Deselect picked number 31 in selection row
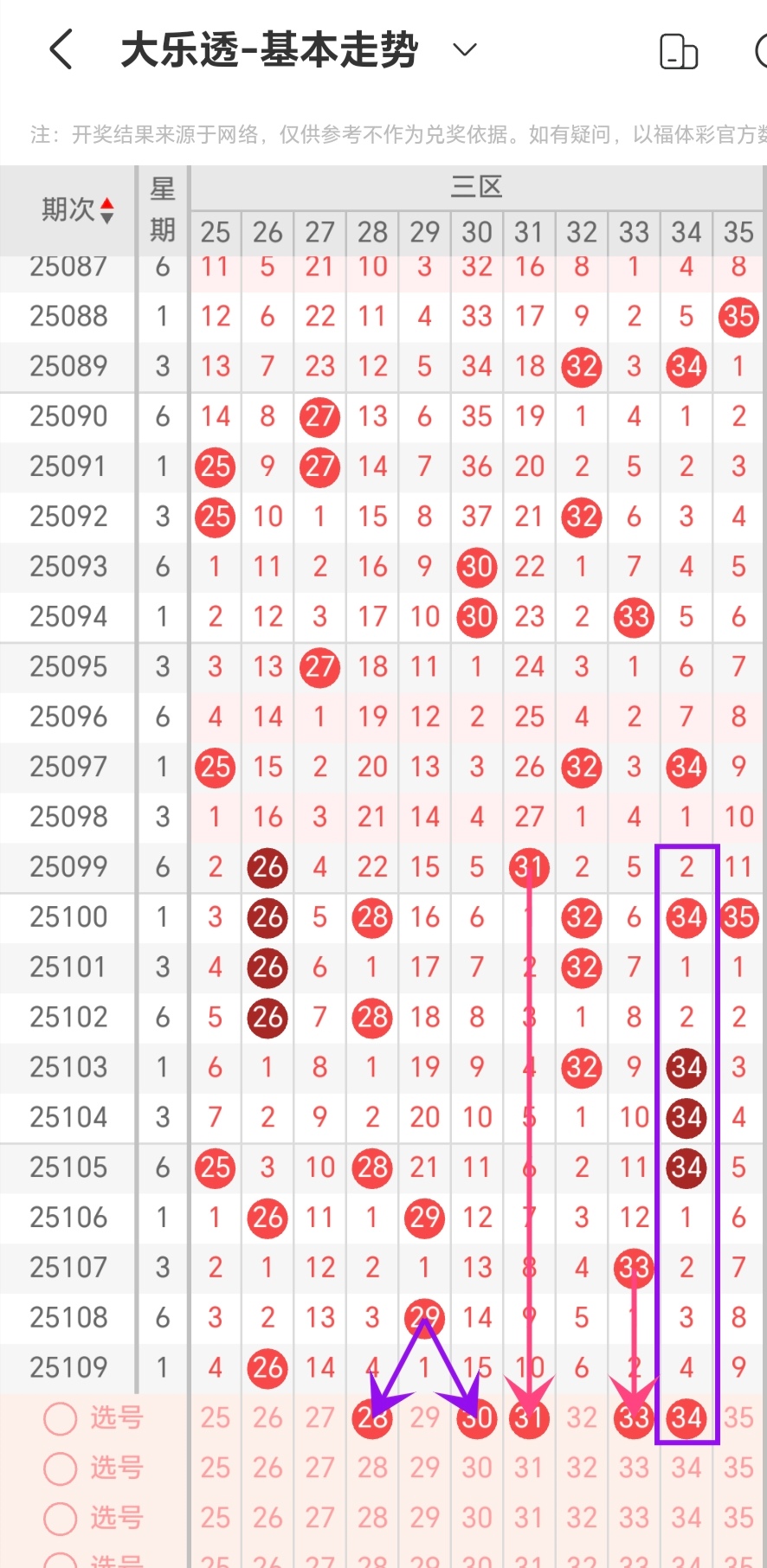The height and width of the screenshot is (1568, 767). point(529,1417)
